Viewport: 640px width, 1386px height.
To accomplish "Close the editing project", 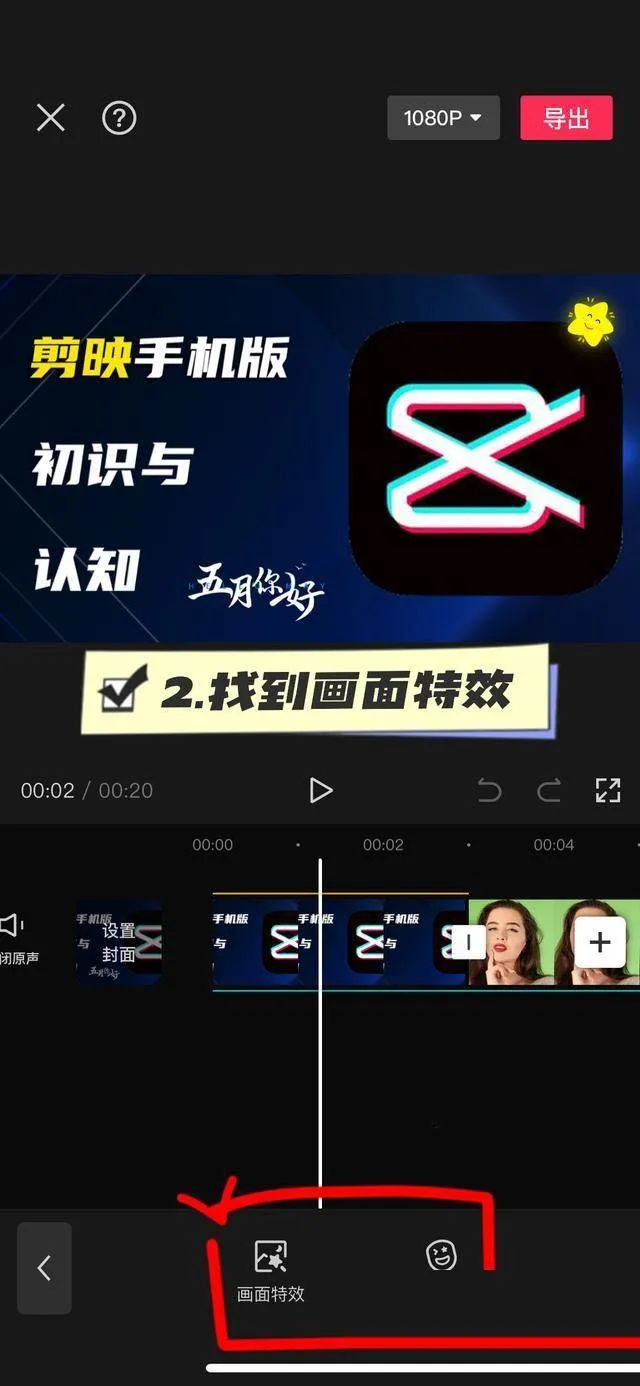I will [50, 118].
